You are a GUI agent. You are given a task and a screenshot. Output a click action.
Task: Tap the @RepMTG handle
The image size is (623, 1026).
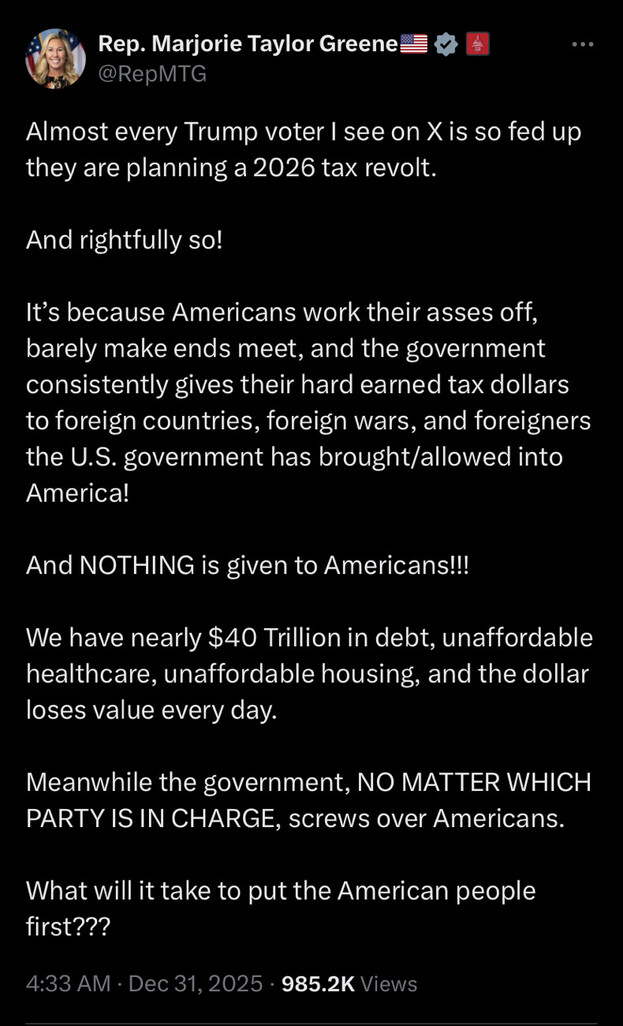[152, 72]
